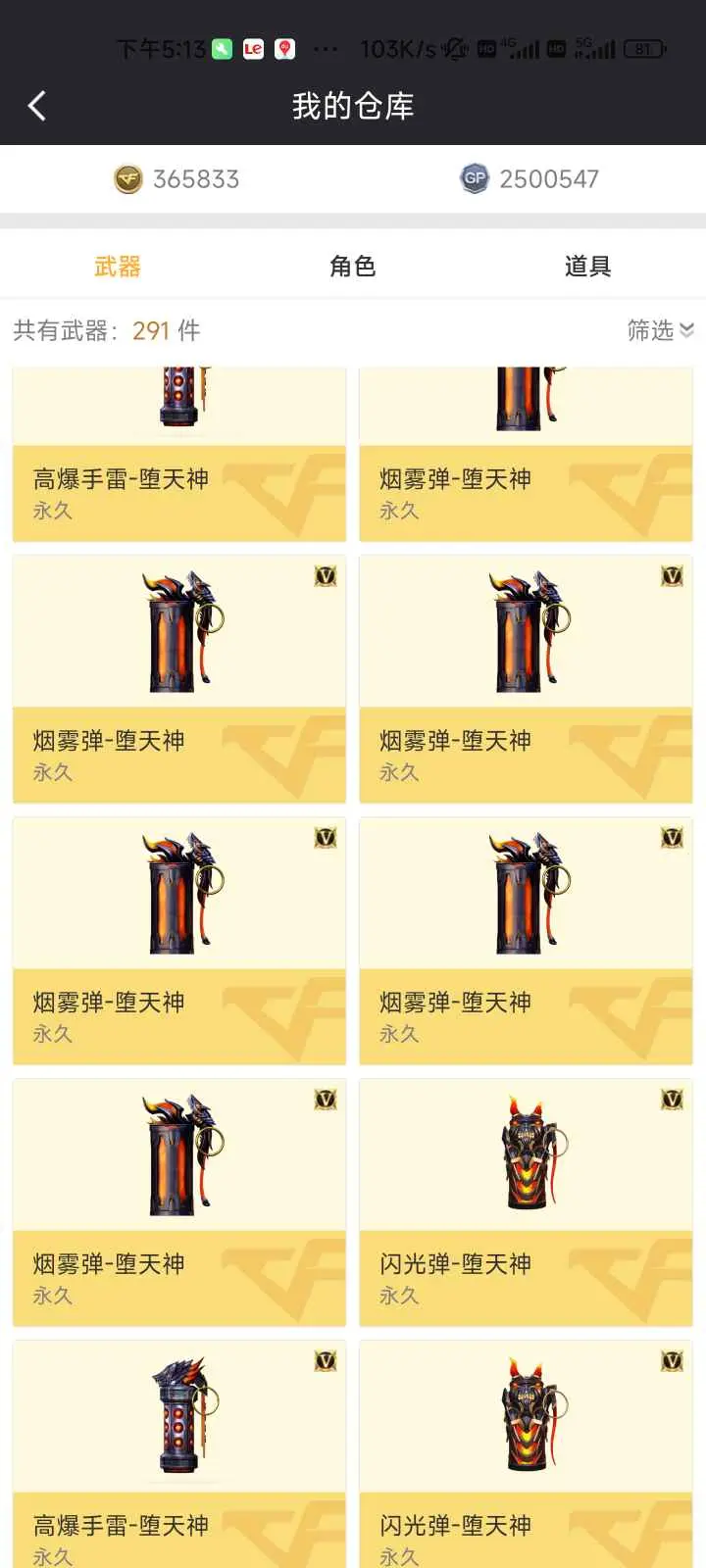Switch to the 道具 tab
Screen dimensions: 706x1568
click(588, 267)
